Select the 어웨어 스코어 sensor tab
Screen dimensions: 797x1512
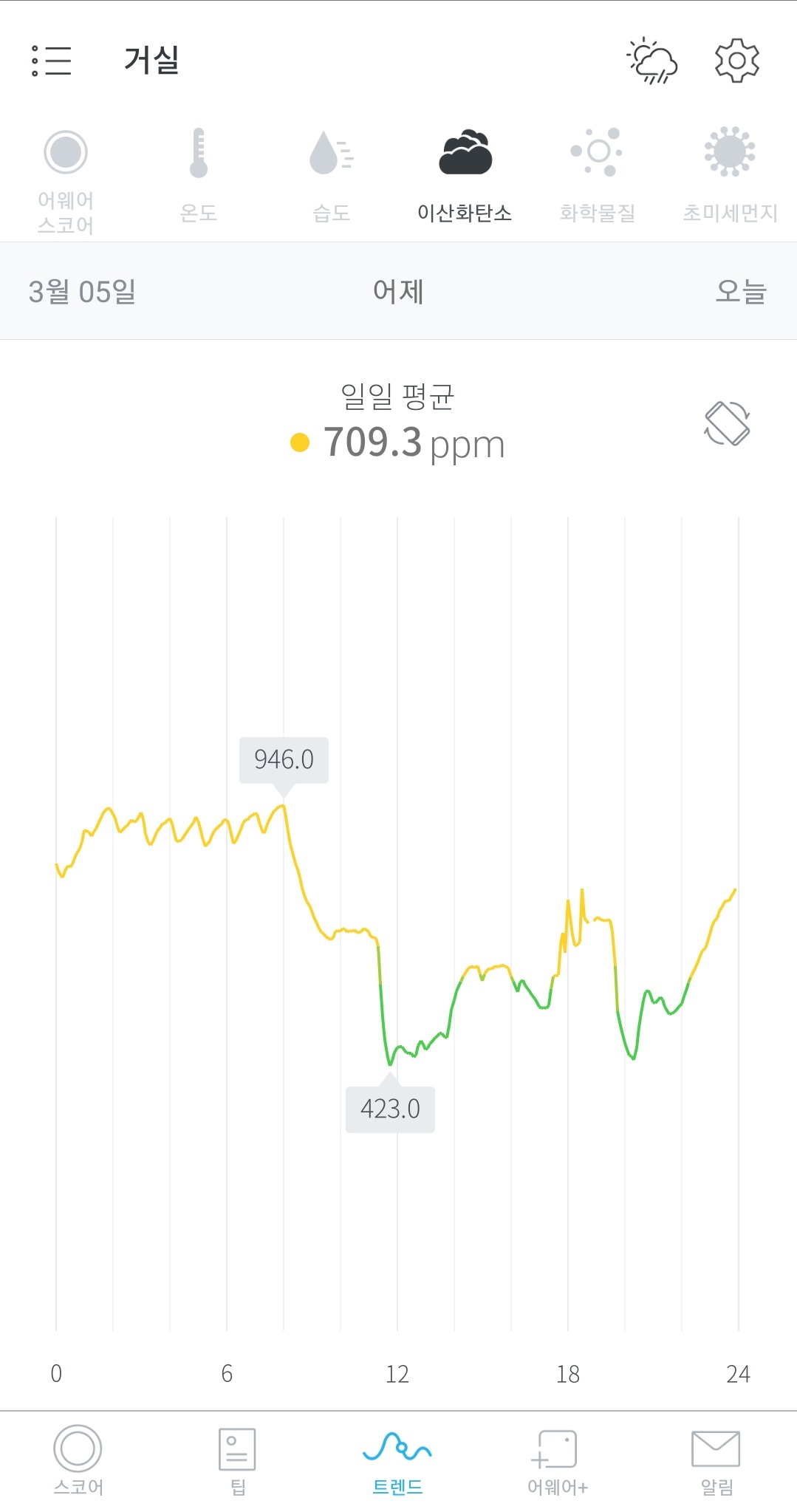coord(66,182)
